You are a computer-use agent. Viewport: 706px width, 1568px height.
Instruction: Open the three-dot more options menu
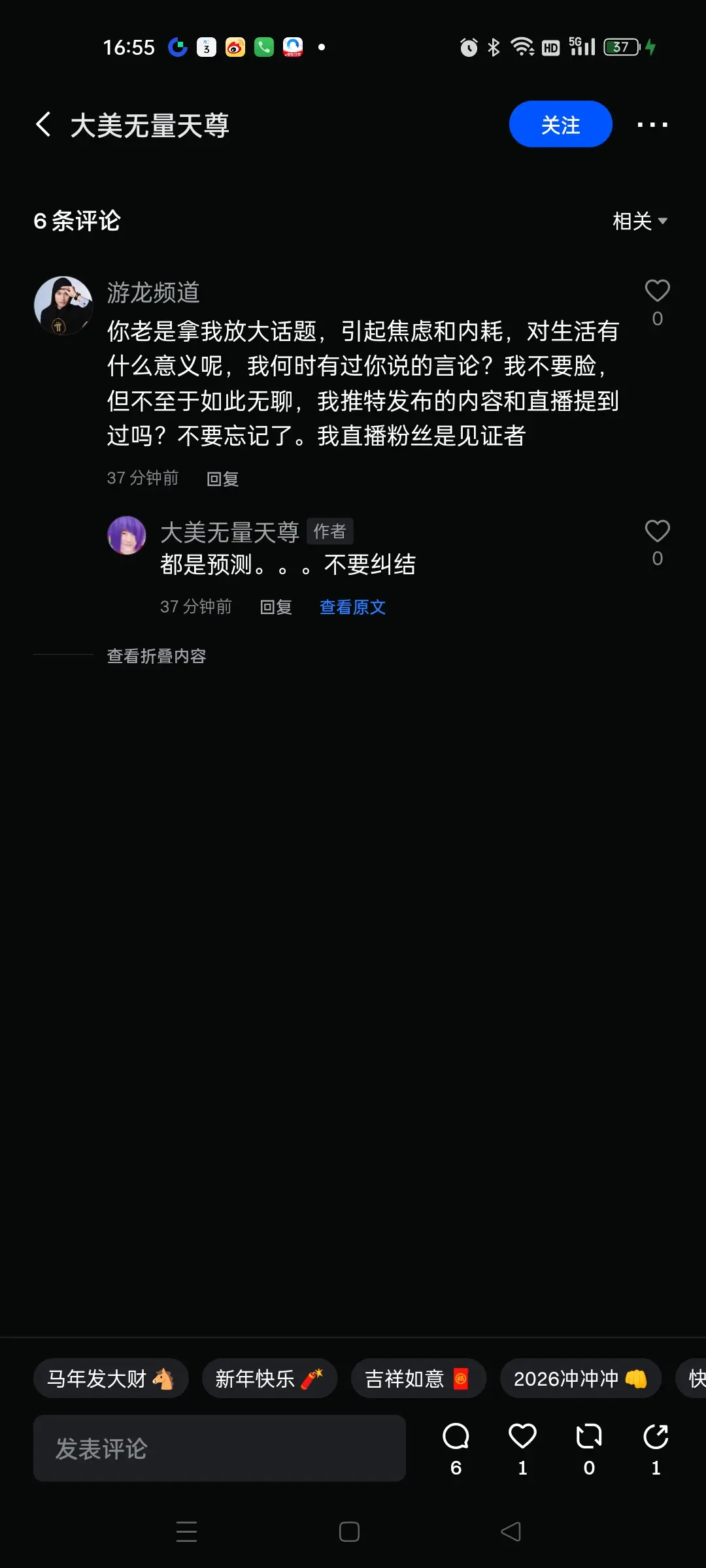pos(652,124)
